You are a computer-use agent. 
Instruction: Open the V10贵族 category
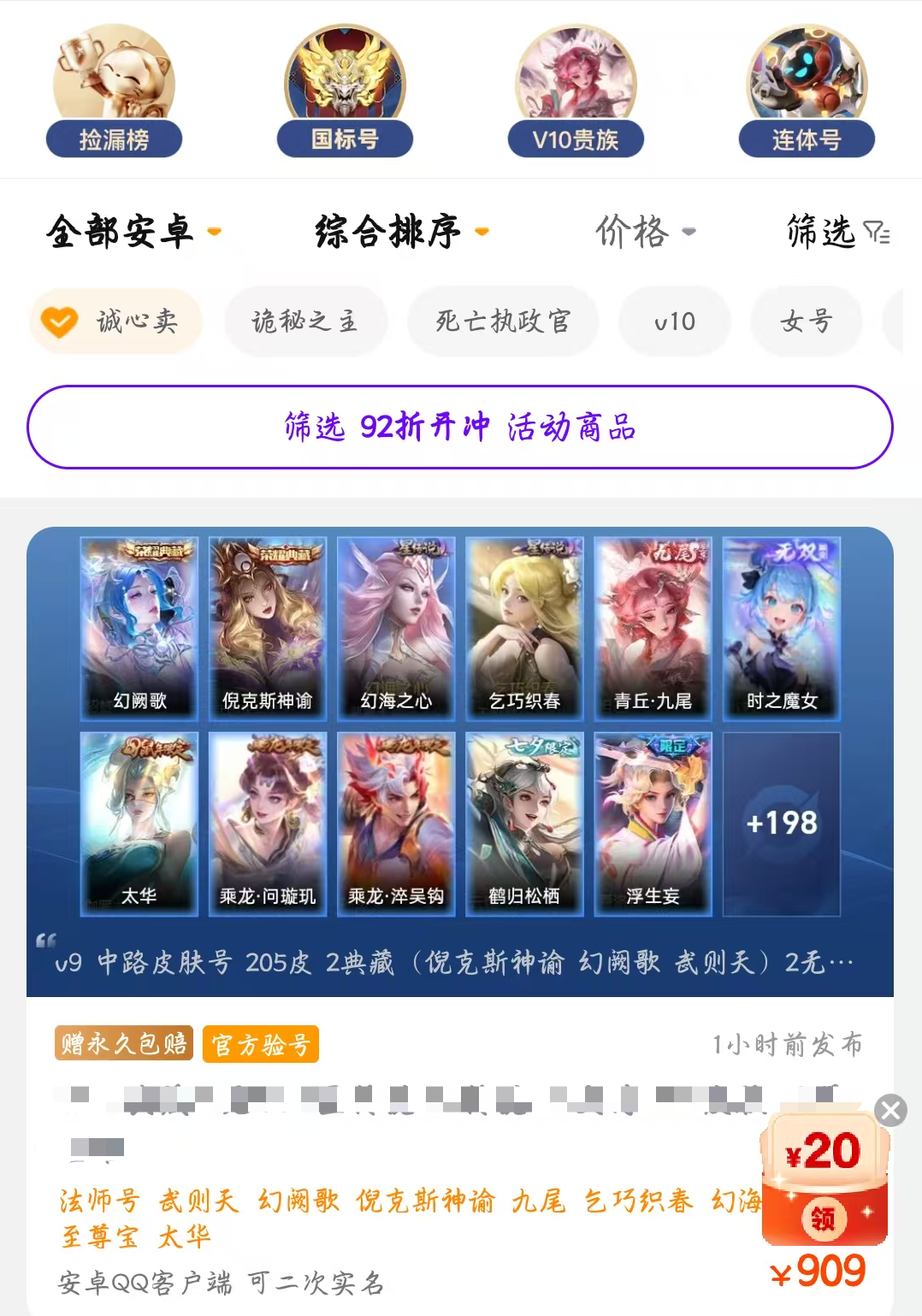pos(576,94)
